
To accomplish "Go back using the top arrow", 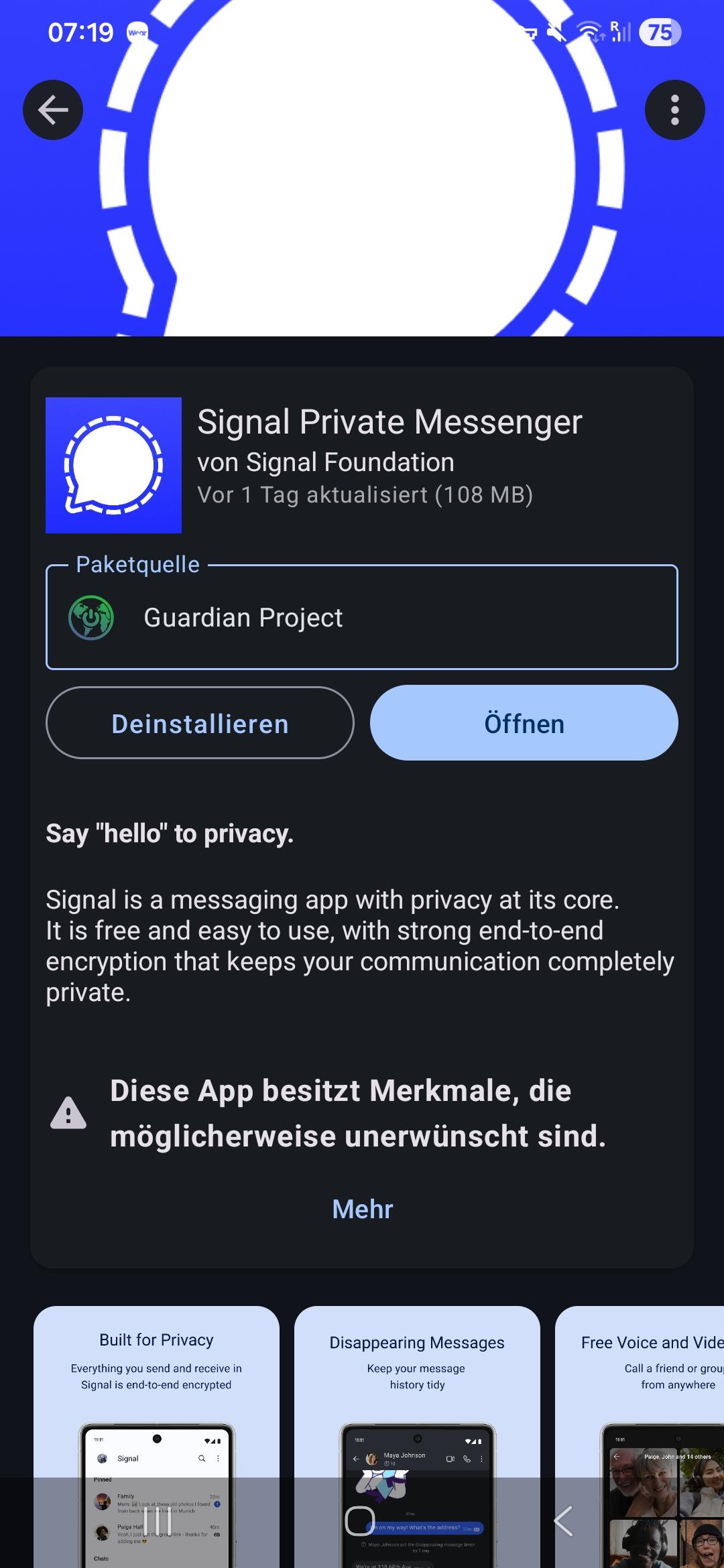I will tap(53, 110).
